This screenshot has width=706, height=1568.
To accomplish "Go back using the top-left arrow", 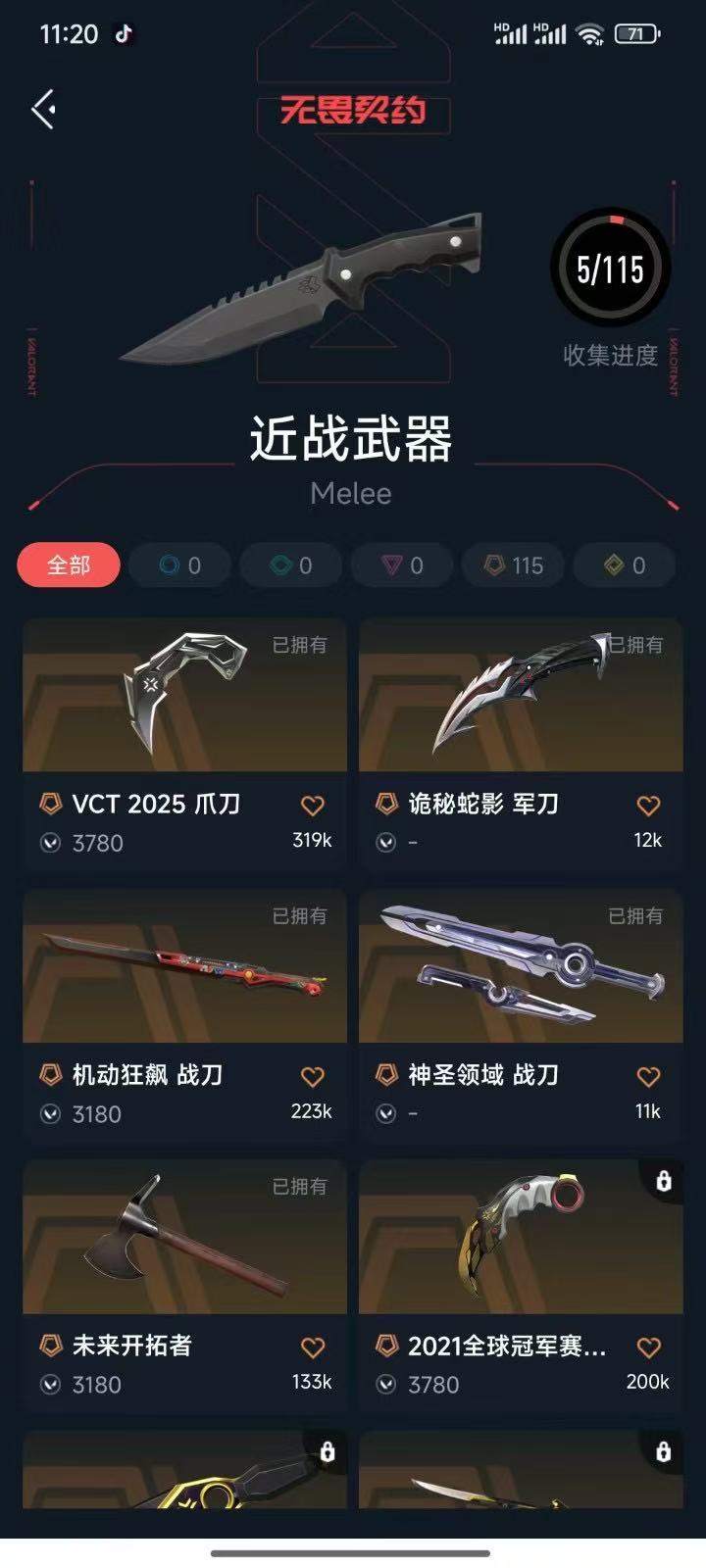I will [44, 109].
